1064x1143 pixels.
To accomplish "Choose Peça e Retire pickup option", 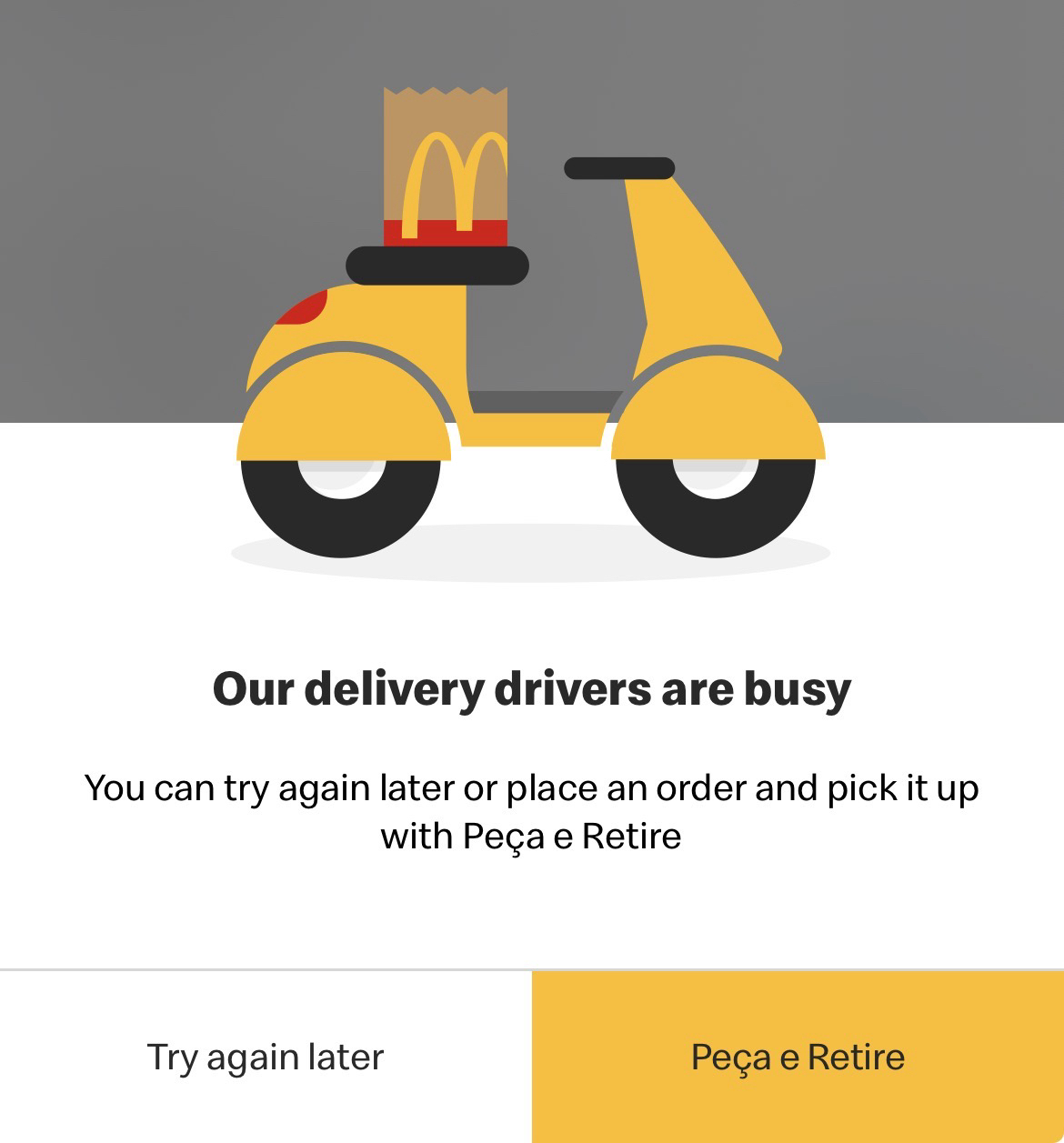I will 798,1058.
